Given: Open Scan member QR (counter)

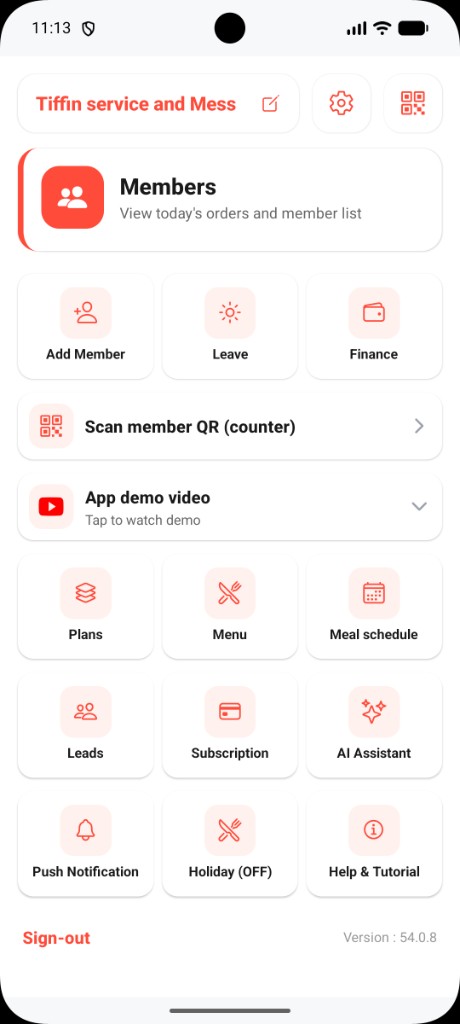Looking at the screenshot, I should tap(230, 426).
